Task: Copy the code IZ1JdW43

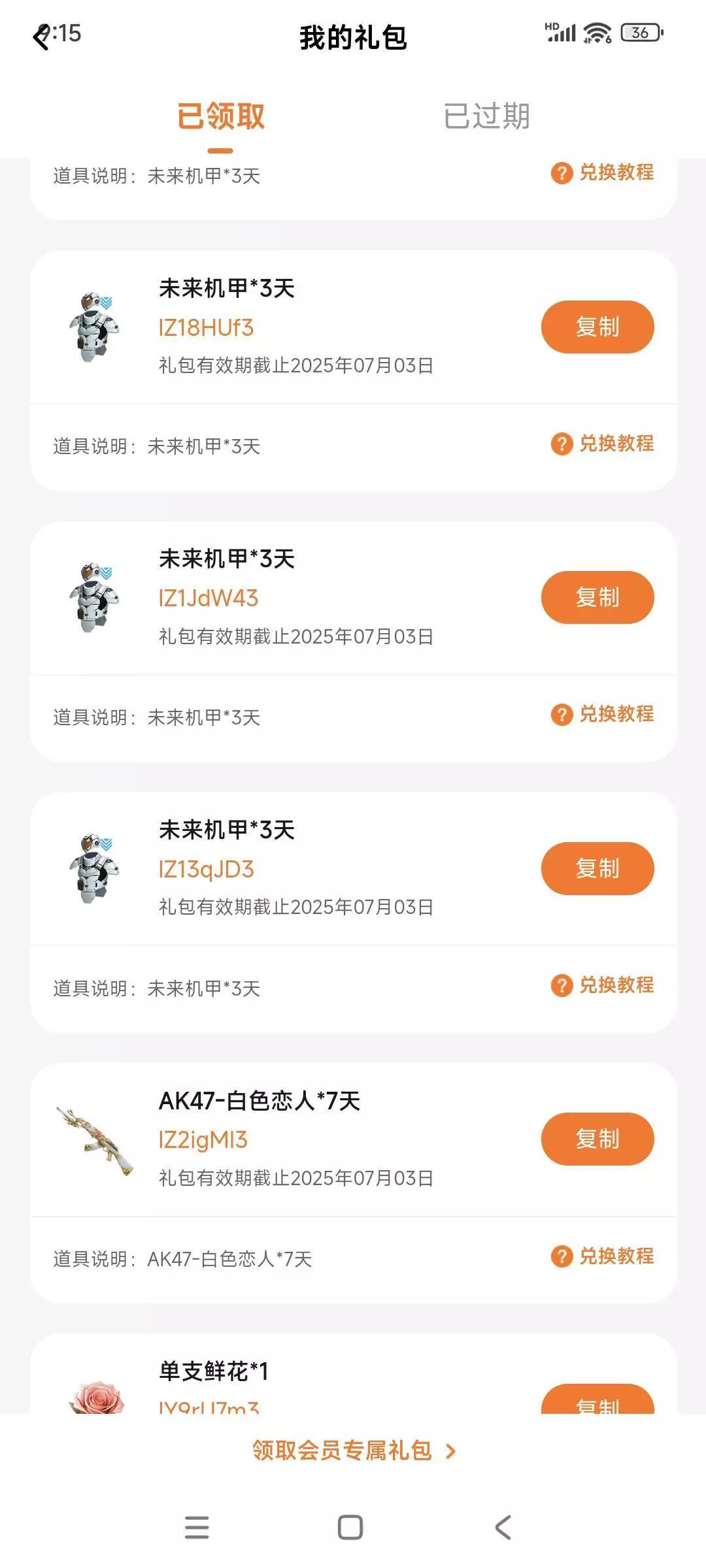Action: [597, 597]
